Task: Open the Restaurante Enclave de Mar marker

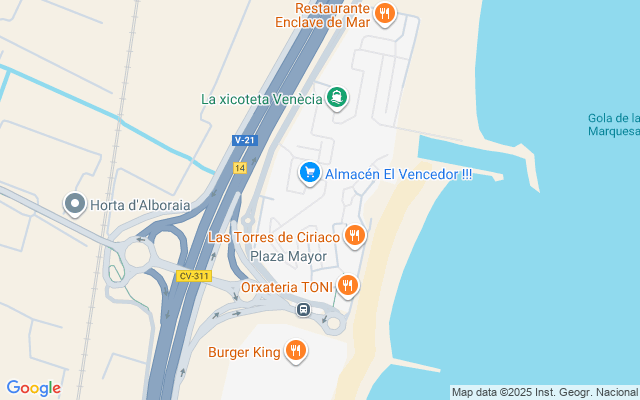Action: coord(386,13)
